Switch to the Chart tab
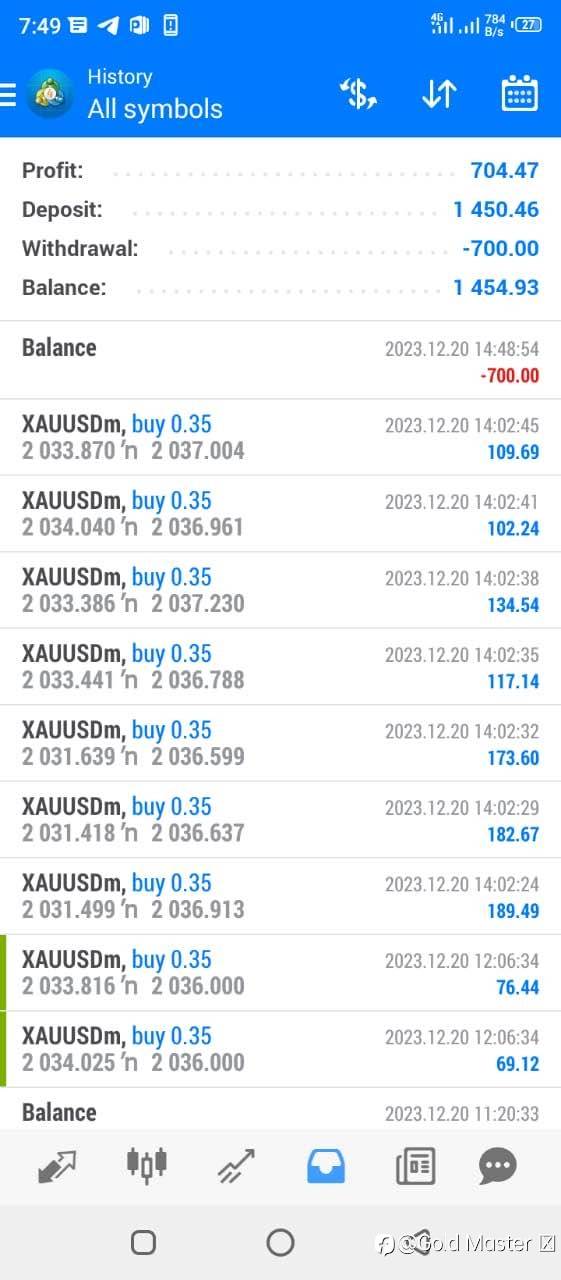 click(x=146, y=1165)
